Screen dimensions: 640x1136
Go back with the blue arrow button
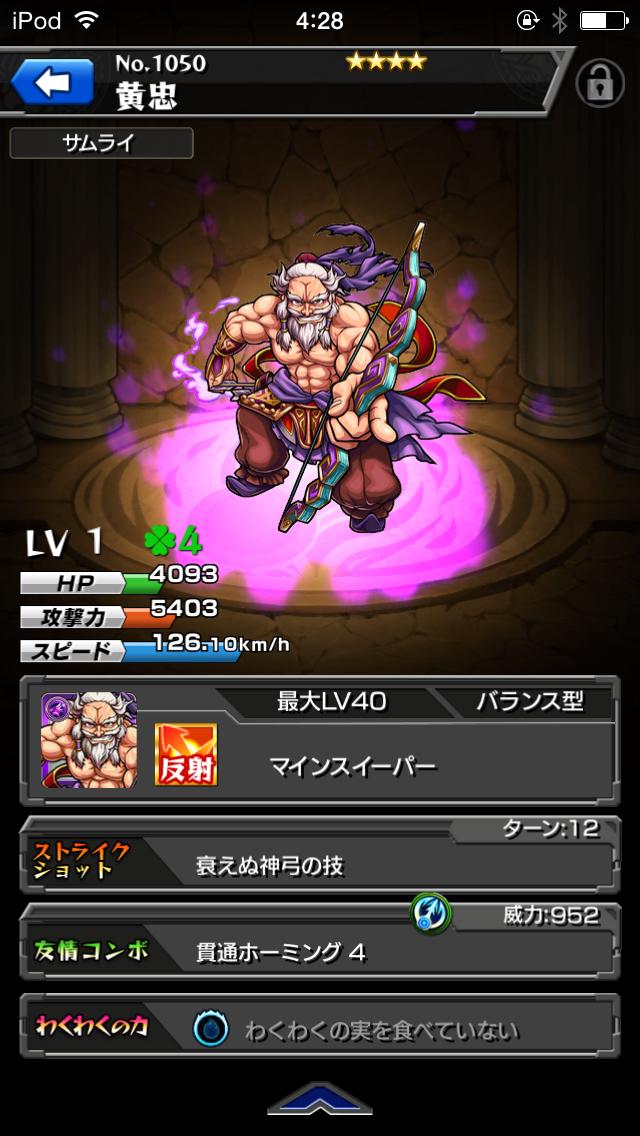click(50, 80)
